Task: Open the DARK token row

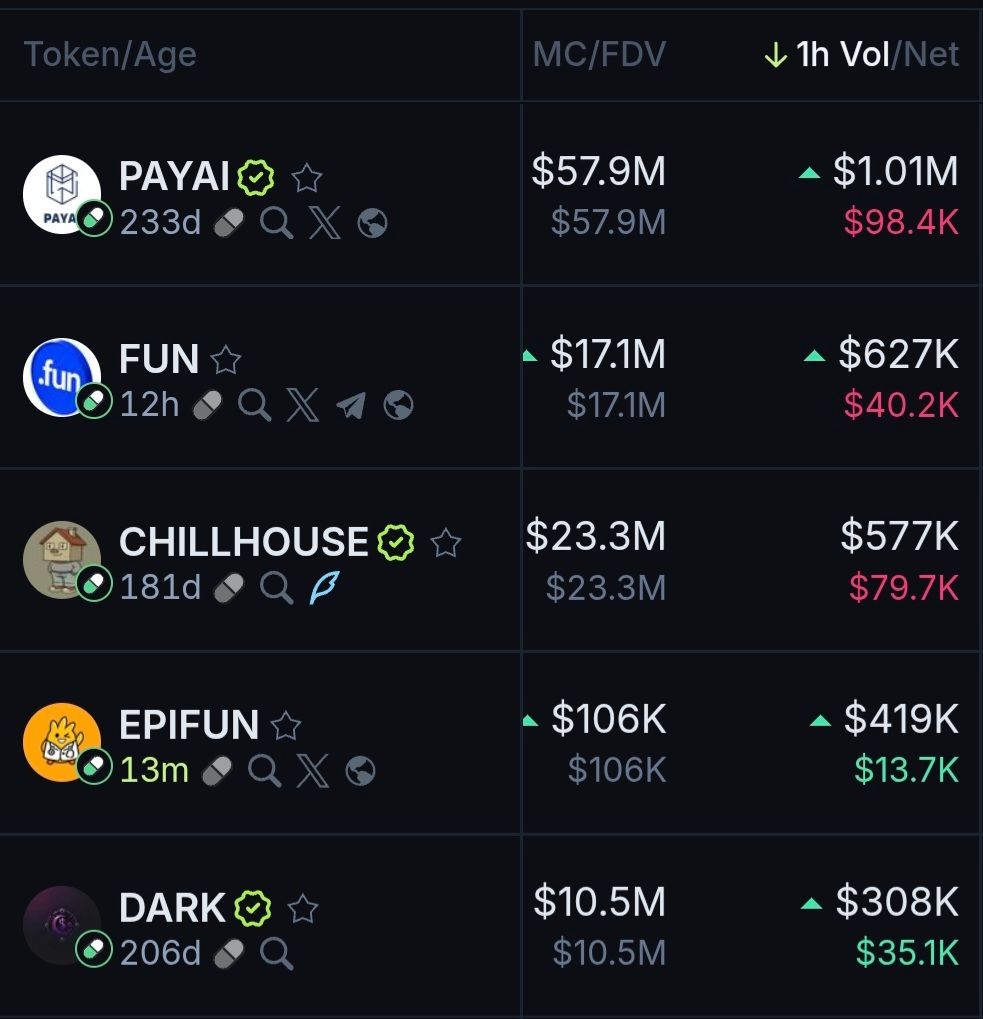Action: (172, 908)
